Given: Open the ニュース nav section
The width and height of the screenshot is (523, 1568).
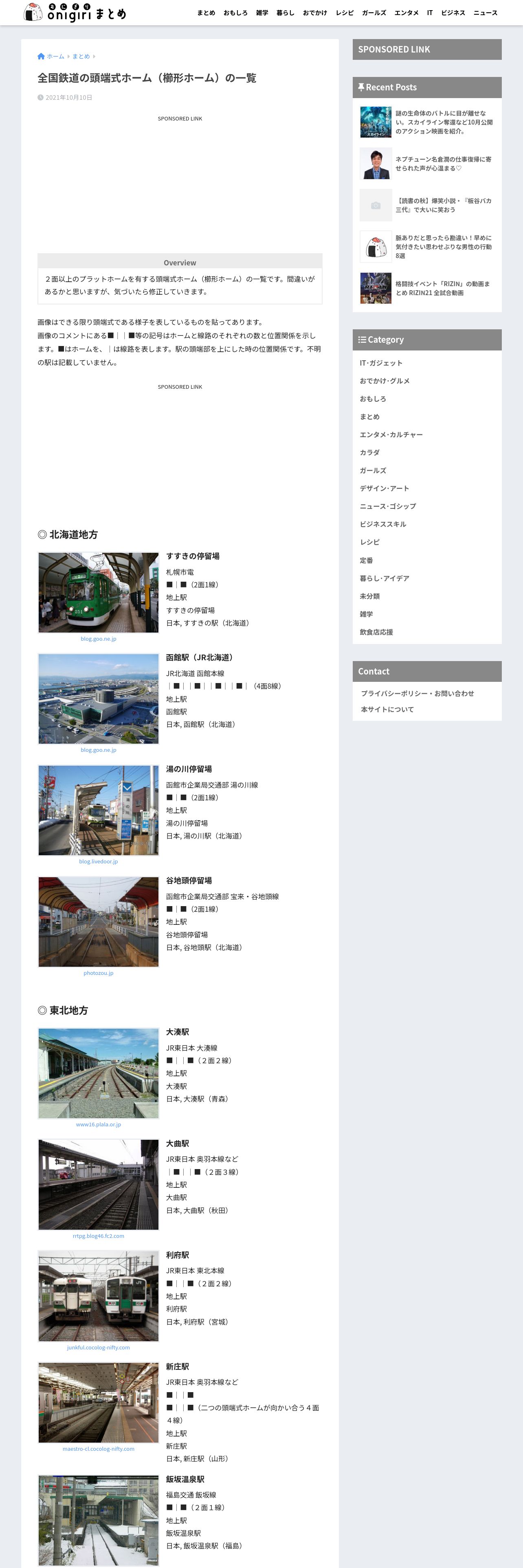Looking at the screenshot, I should 485,13.
